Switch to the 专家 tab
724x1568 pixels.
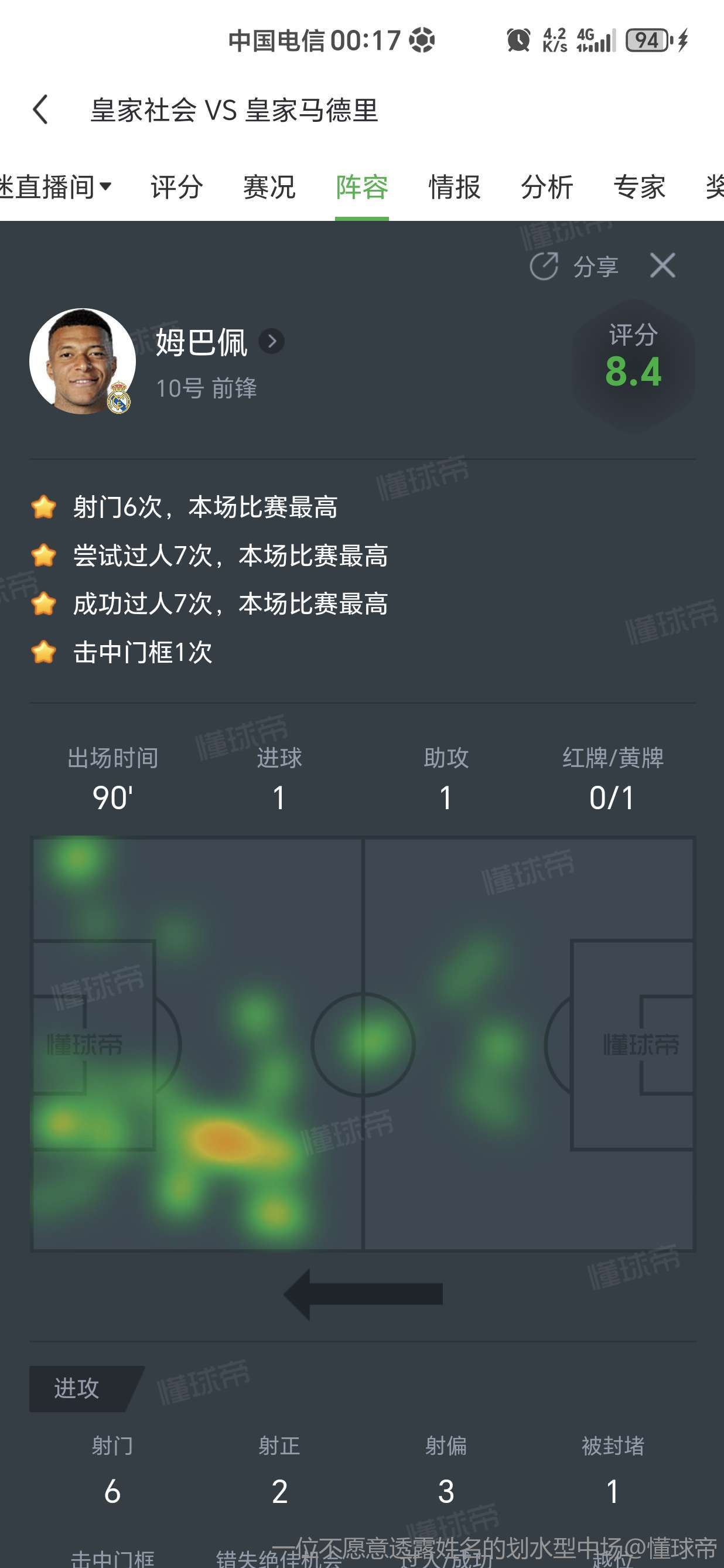(x=639, y=187)
